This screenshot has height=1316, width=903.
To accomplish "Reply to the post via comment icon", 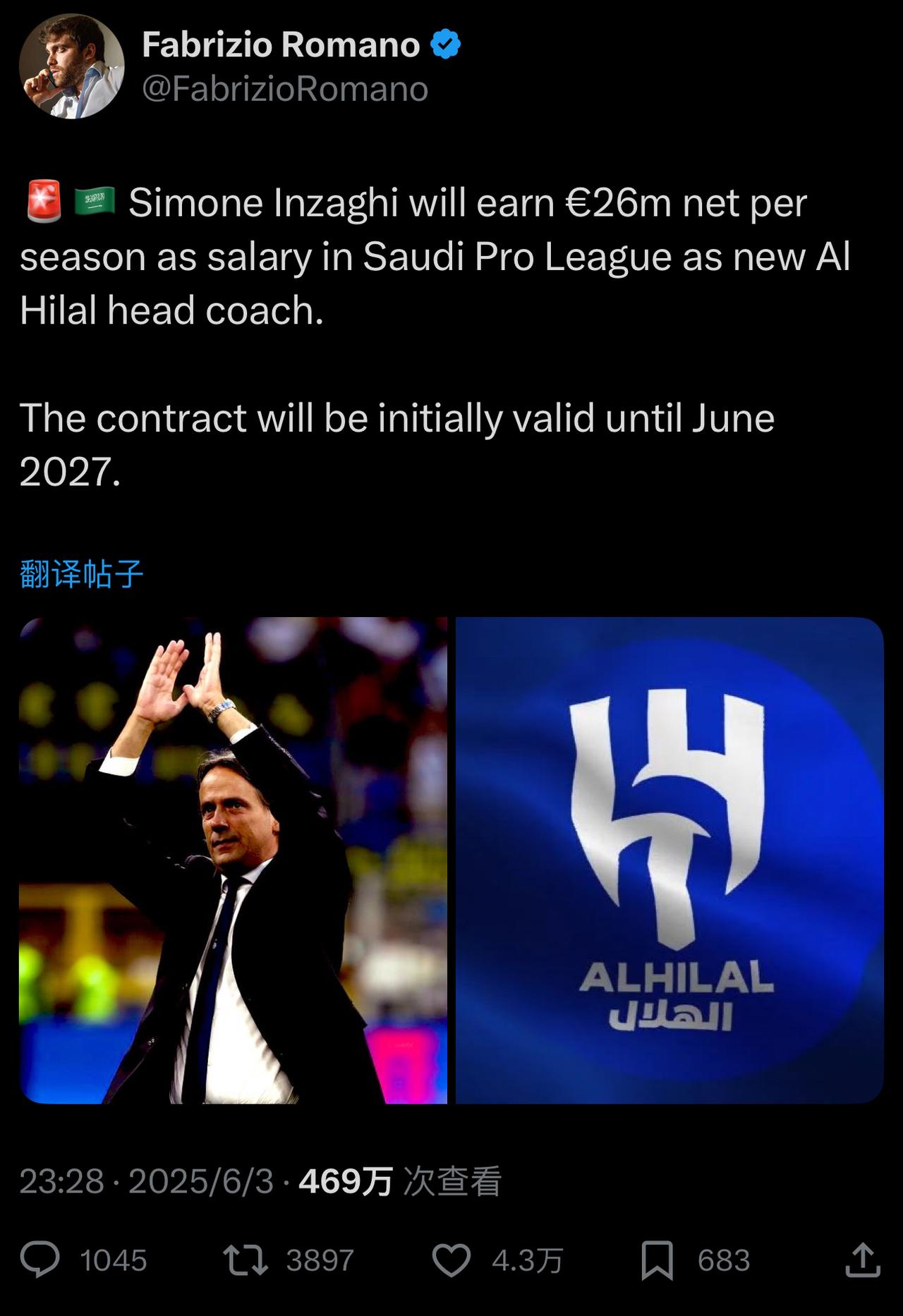I will 40,1260.
